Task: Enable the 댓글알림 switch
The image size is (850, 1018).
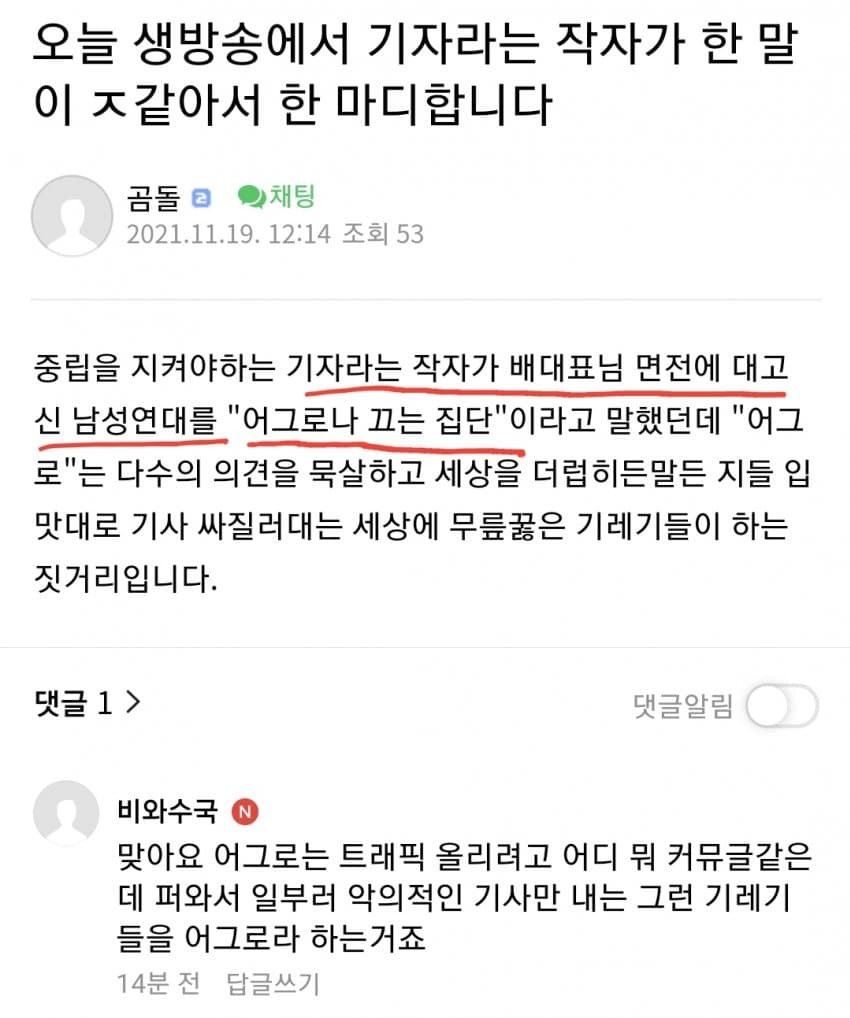Action: [782, 708]
